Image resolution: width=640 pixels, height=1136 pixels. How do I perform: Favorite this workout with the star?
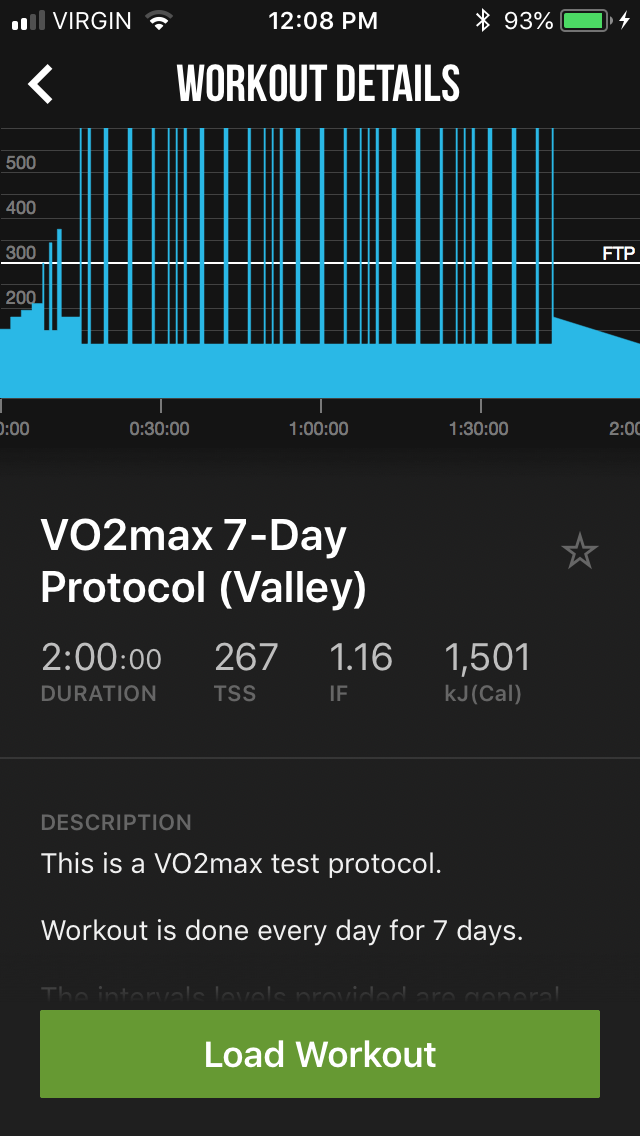point(579,554)
